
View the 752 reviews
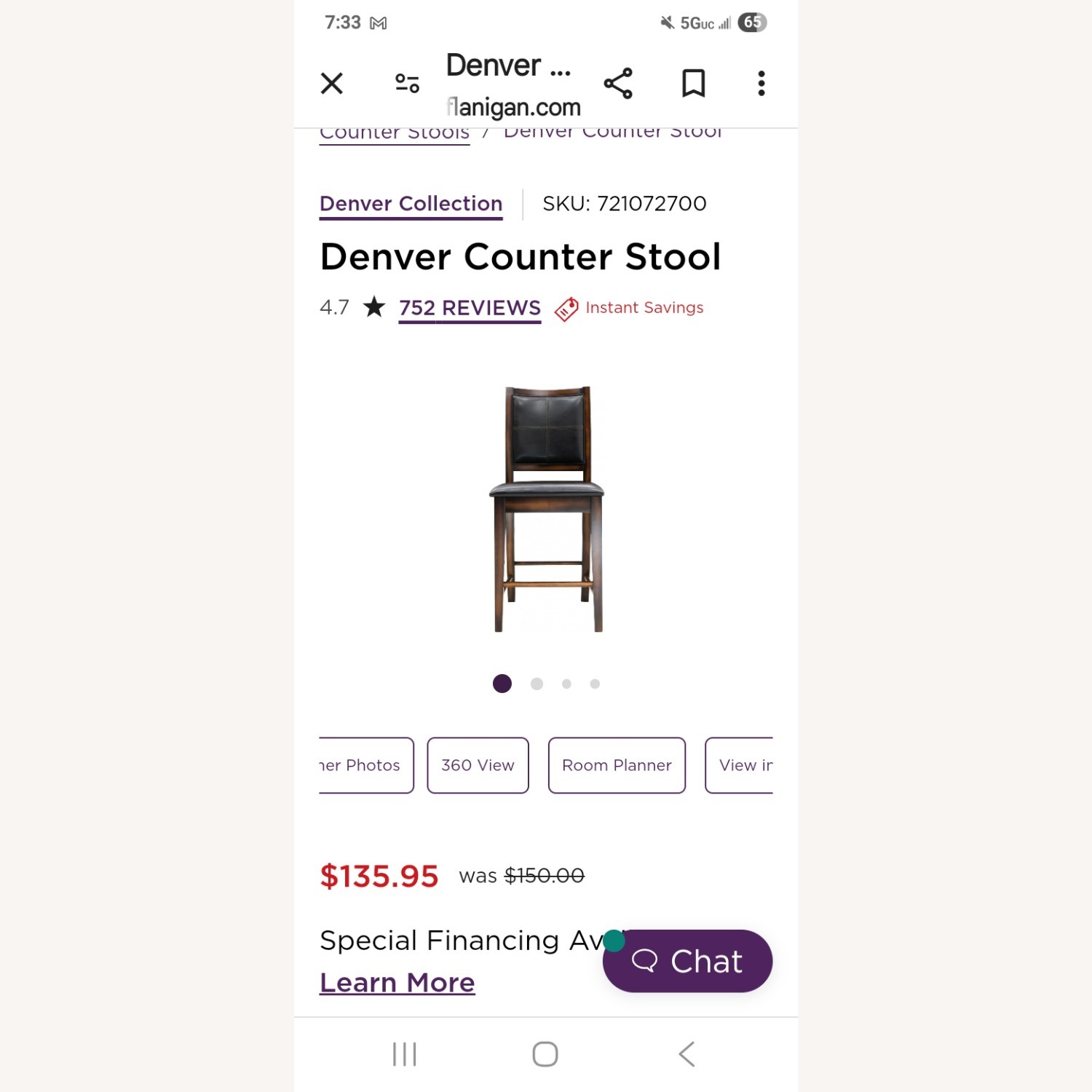[x=470, y=308]
